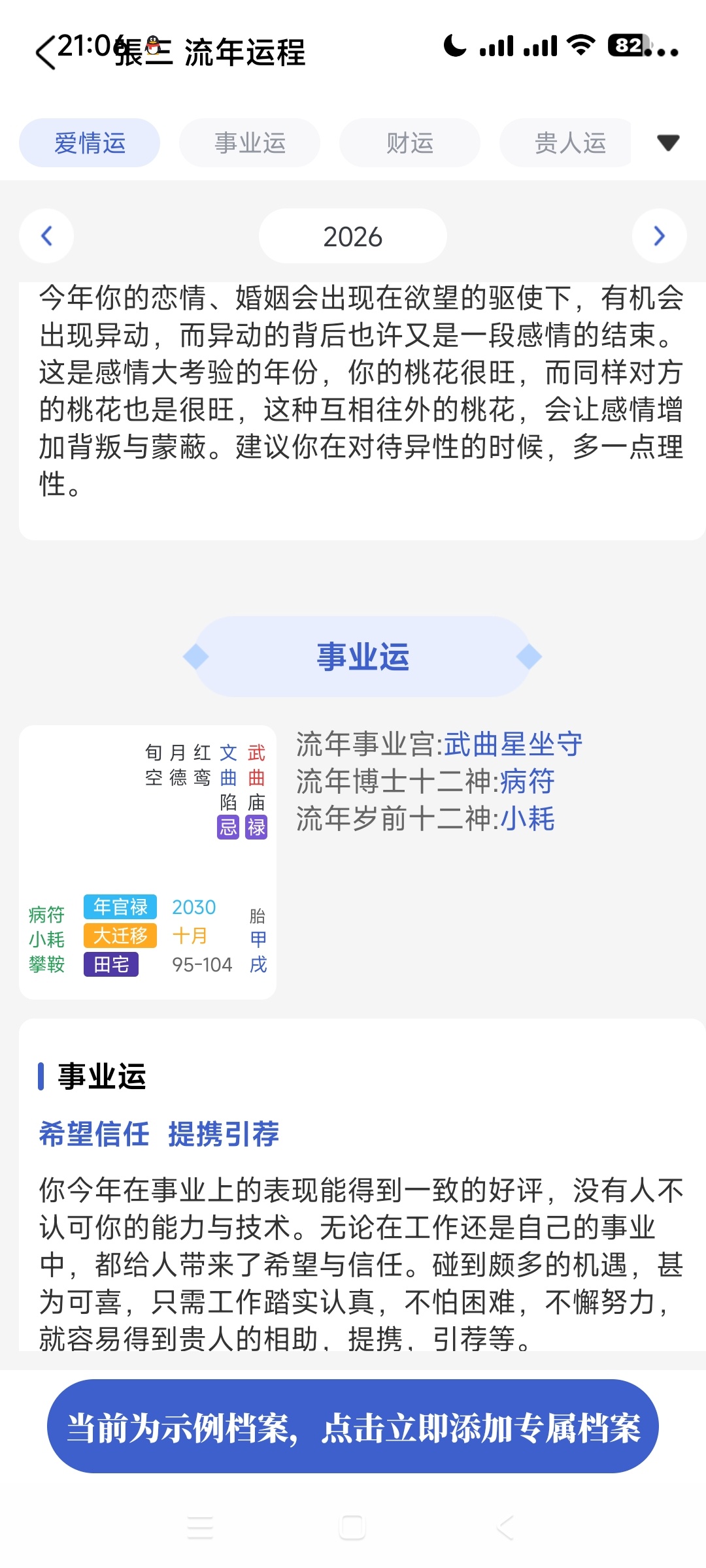Viewport: 706px width, 1568px height.
Task: Advance to the next year with the right chevron
Action: pos(660,236)
